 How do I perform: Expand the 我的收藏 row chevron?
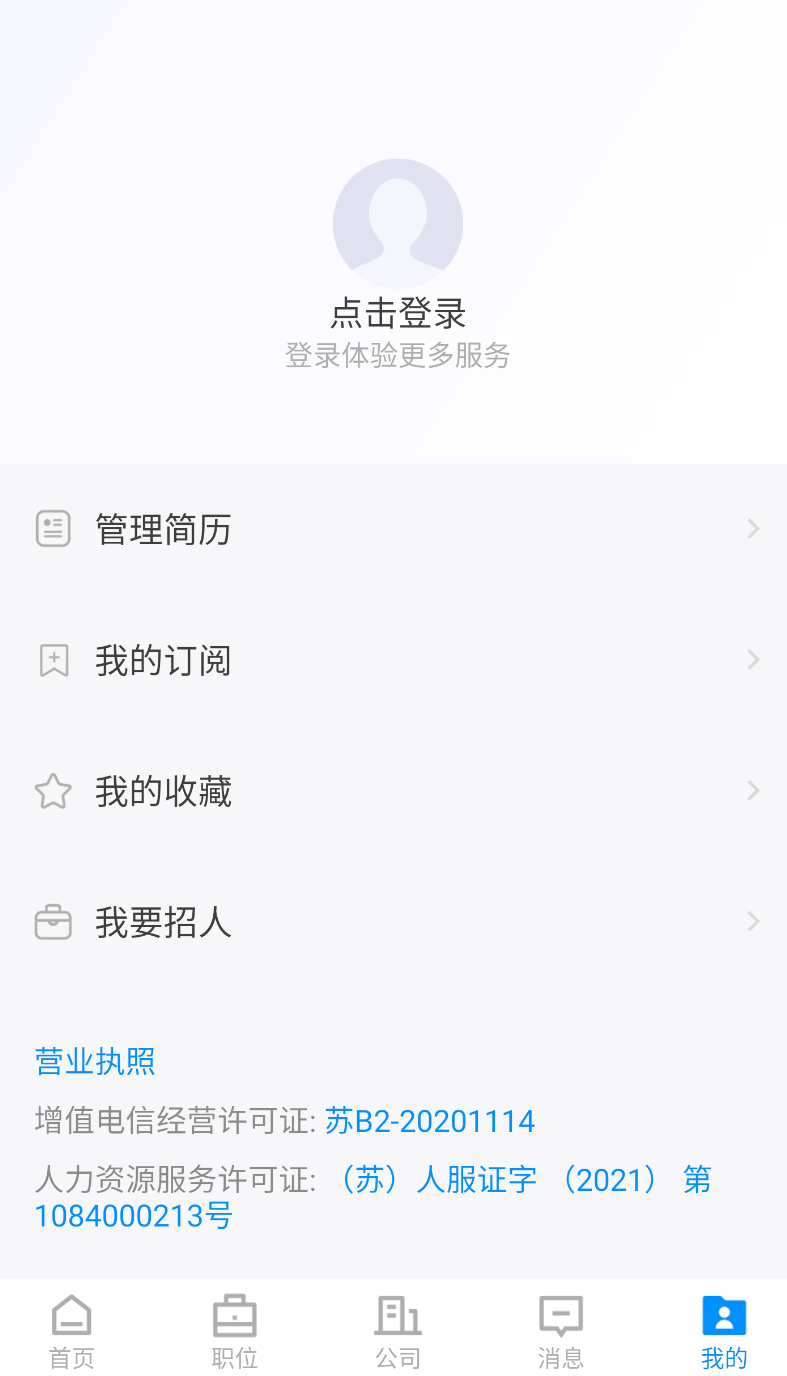(x=752, y=791)
